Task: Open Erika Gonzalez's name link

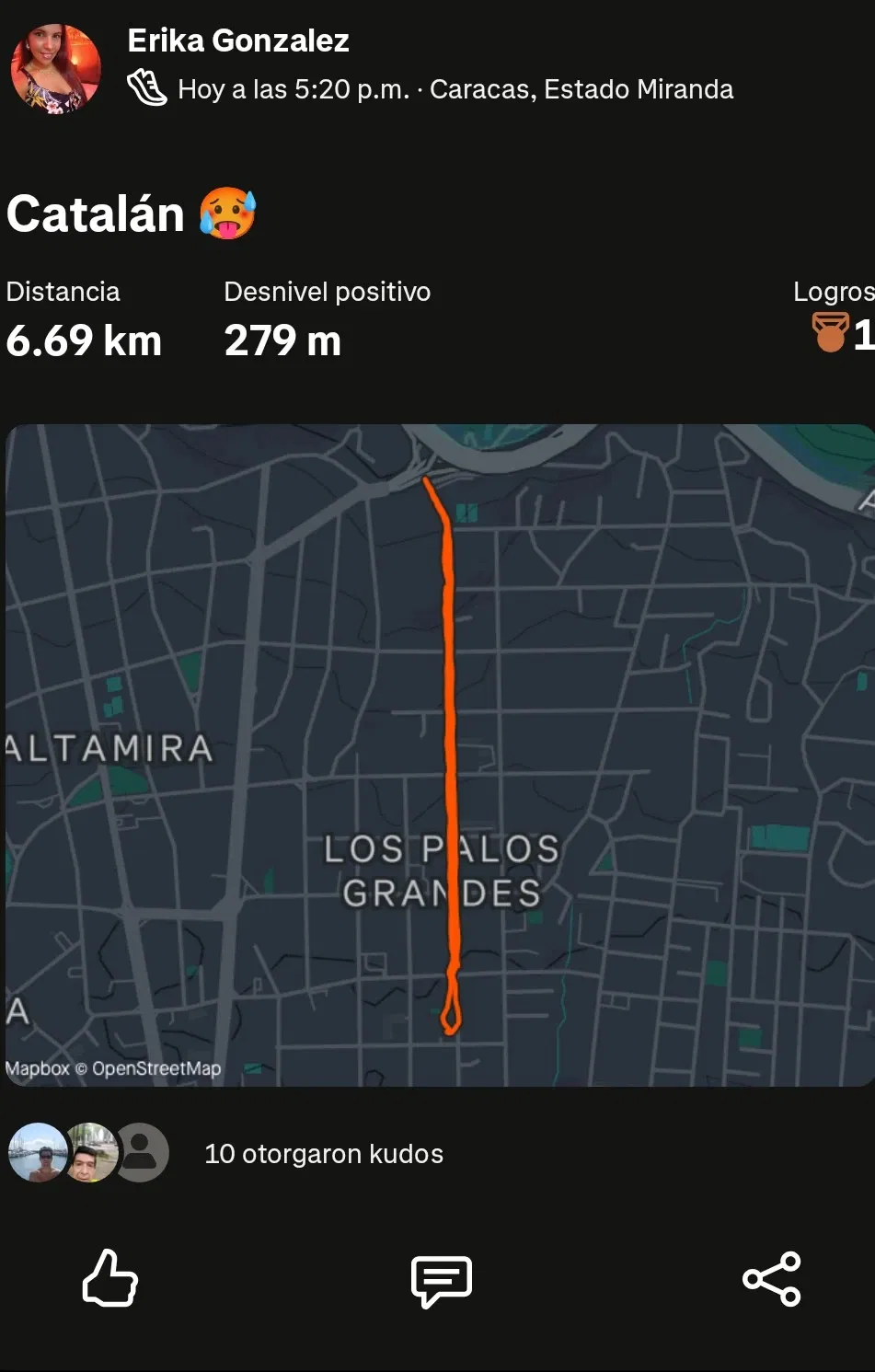Action: click(238, 40)
